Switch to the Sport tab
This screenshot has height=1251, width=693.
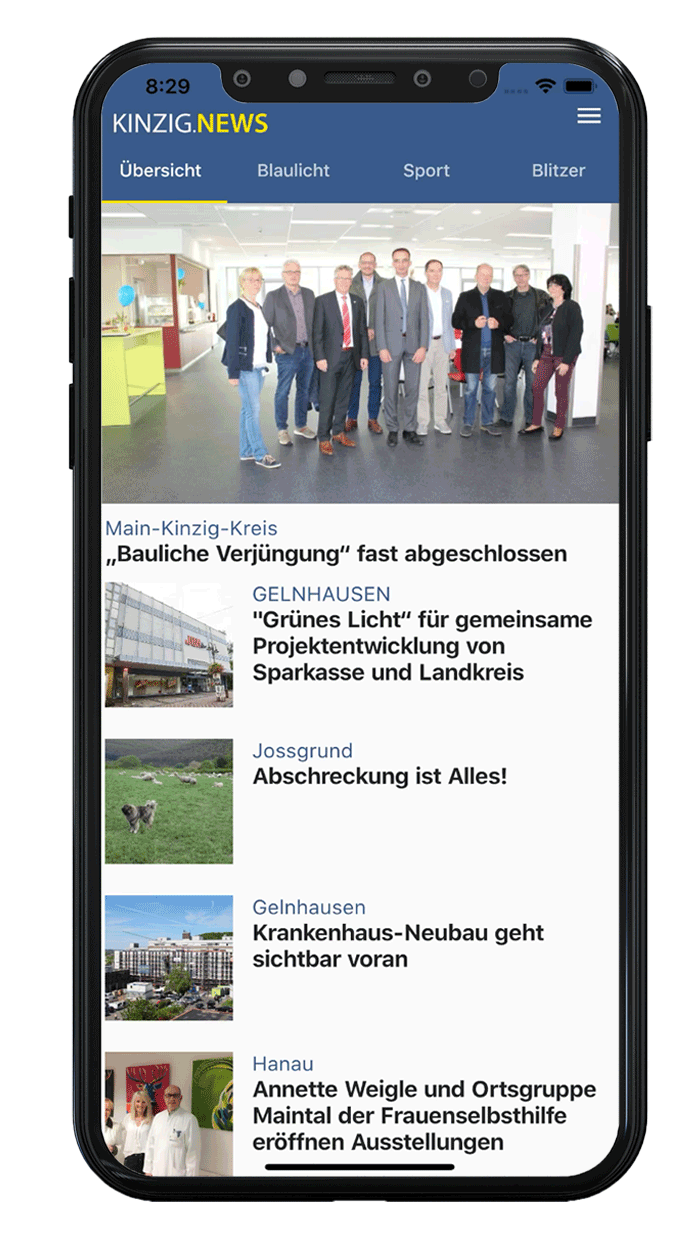click(x=426, y=171)
